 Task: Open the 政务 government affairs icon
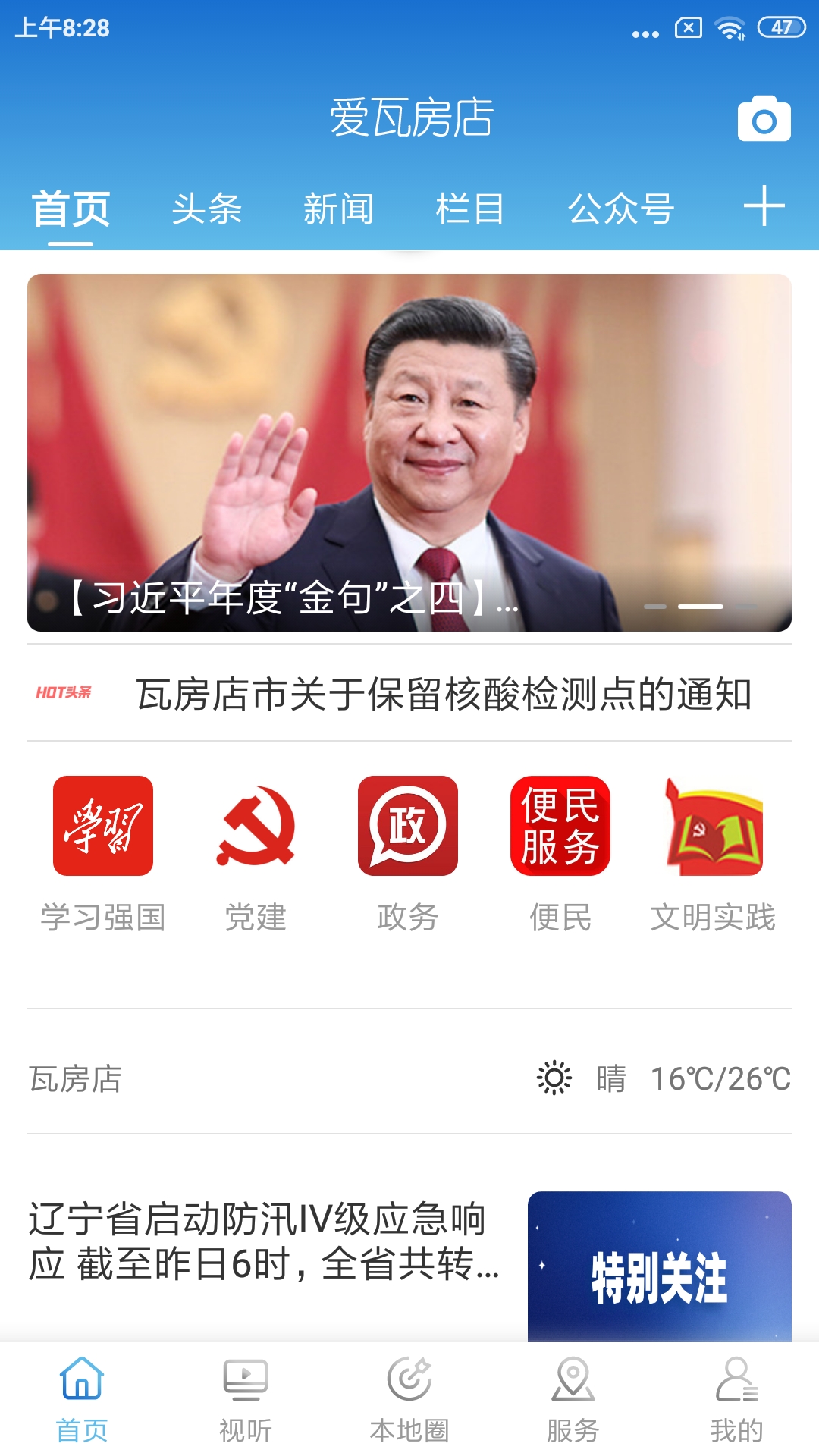click(x=408, y=827)
